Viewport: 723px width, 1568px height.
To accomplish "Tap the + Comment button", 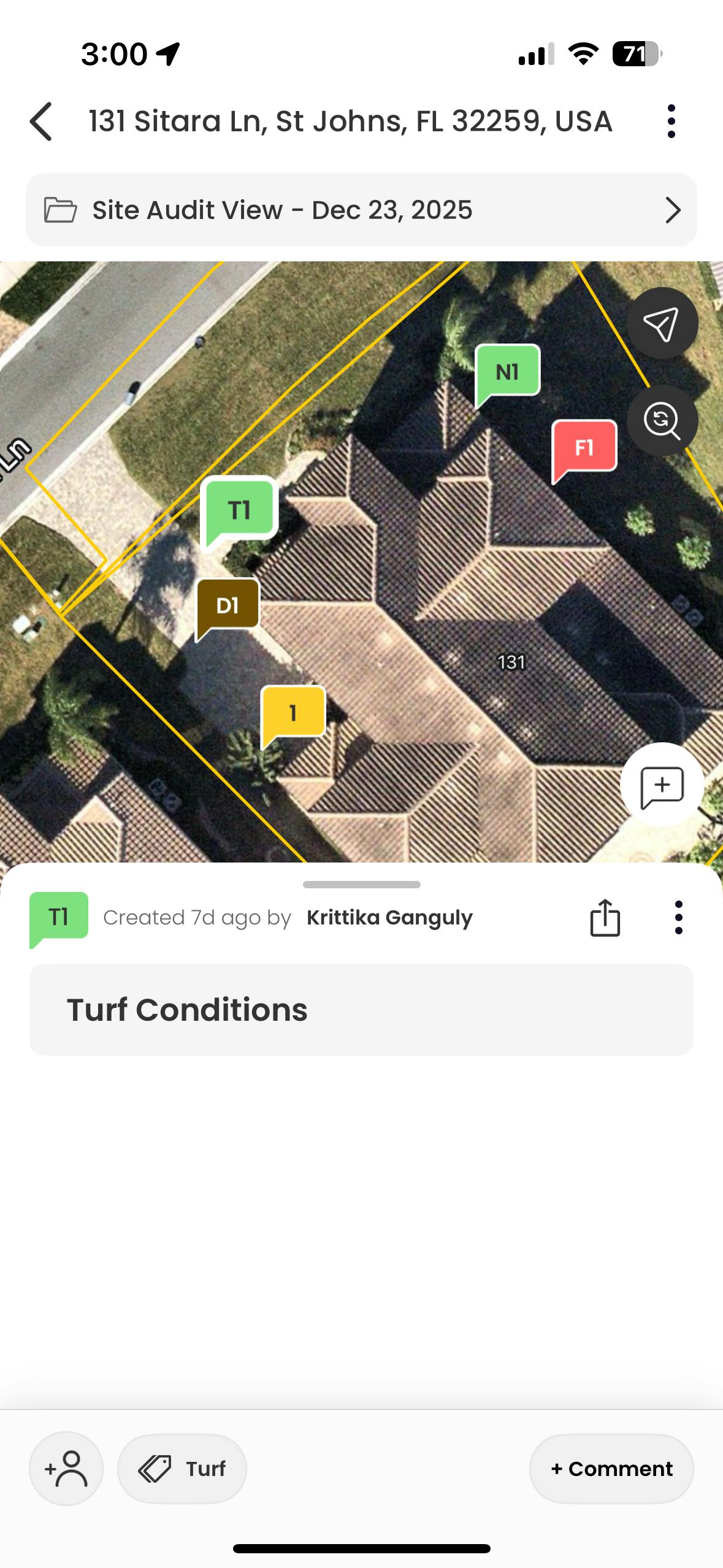I will 611,1469.
